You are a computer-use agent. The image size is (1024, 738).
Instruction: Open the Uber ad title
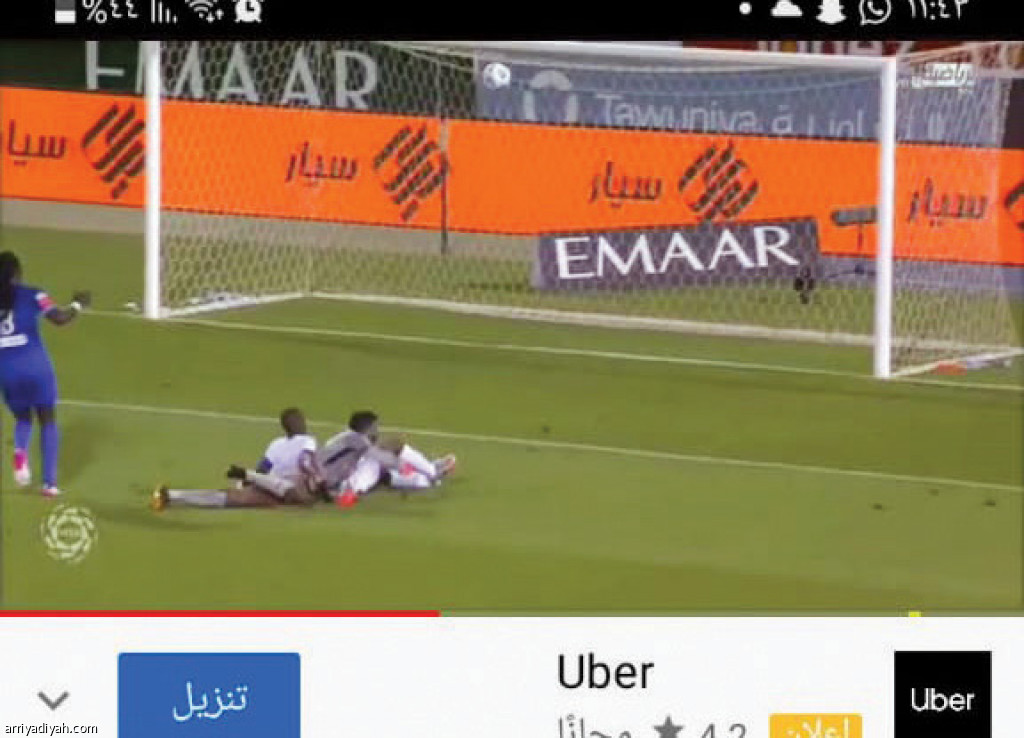coord(605,673)
